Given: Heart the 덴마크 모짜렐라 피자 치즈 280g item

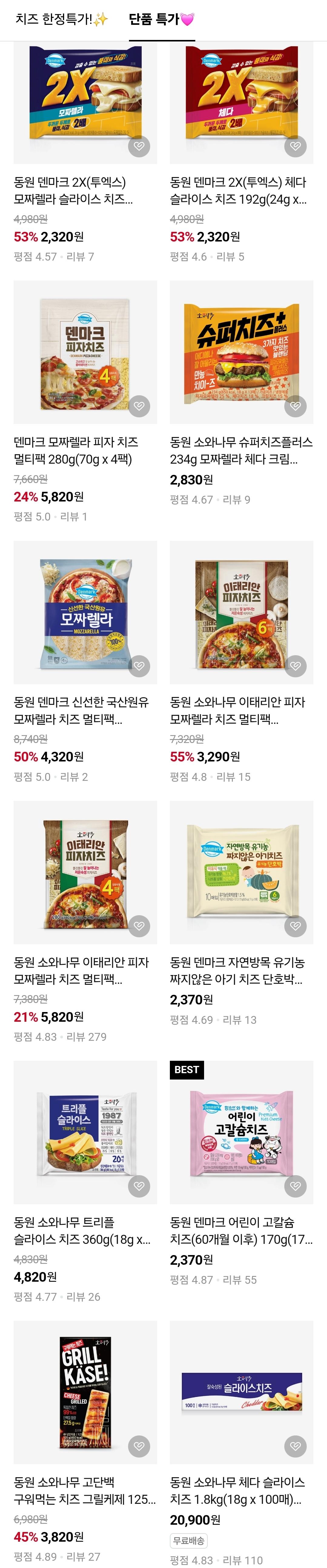Looking at the screenshot, I should [x=139, y=406].
